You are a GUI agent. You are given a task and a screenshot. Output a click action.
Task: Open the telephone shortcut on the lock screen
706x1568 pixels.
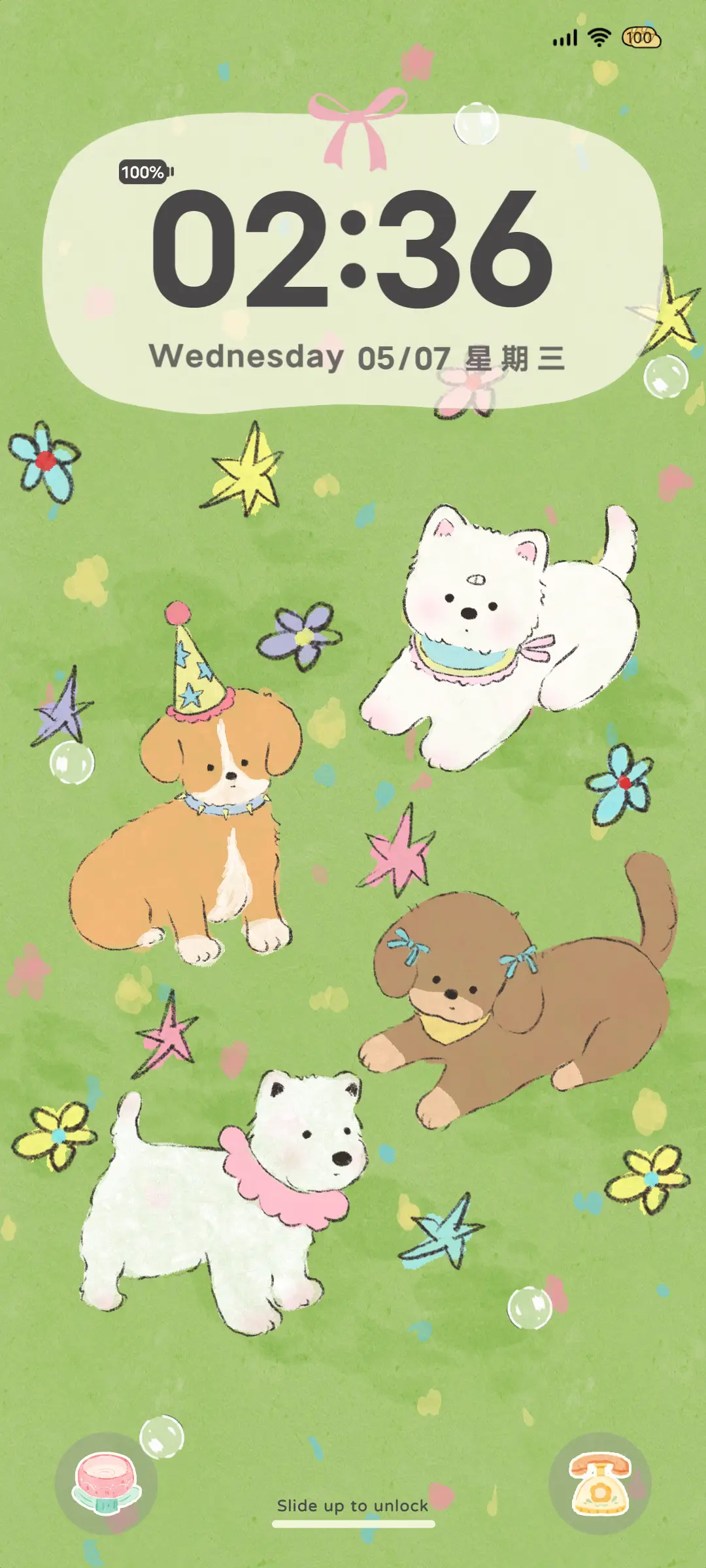point(599,1483)
